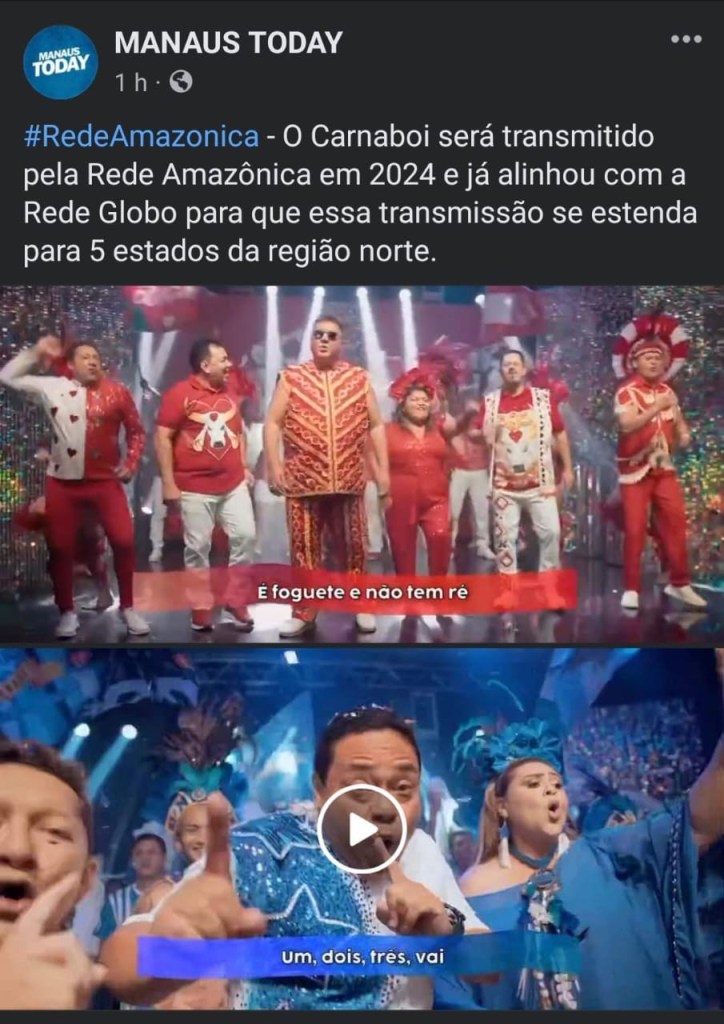Open the post's three-dot options menu
Viewport: 724px width, 1024px height.
686,39
